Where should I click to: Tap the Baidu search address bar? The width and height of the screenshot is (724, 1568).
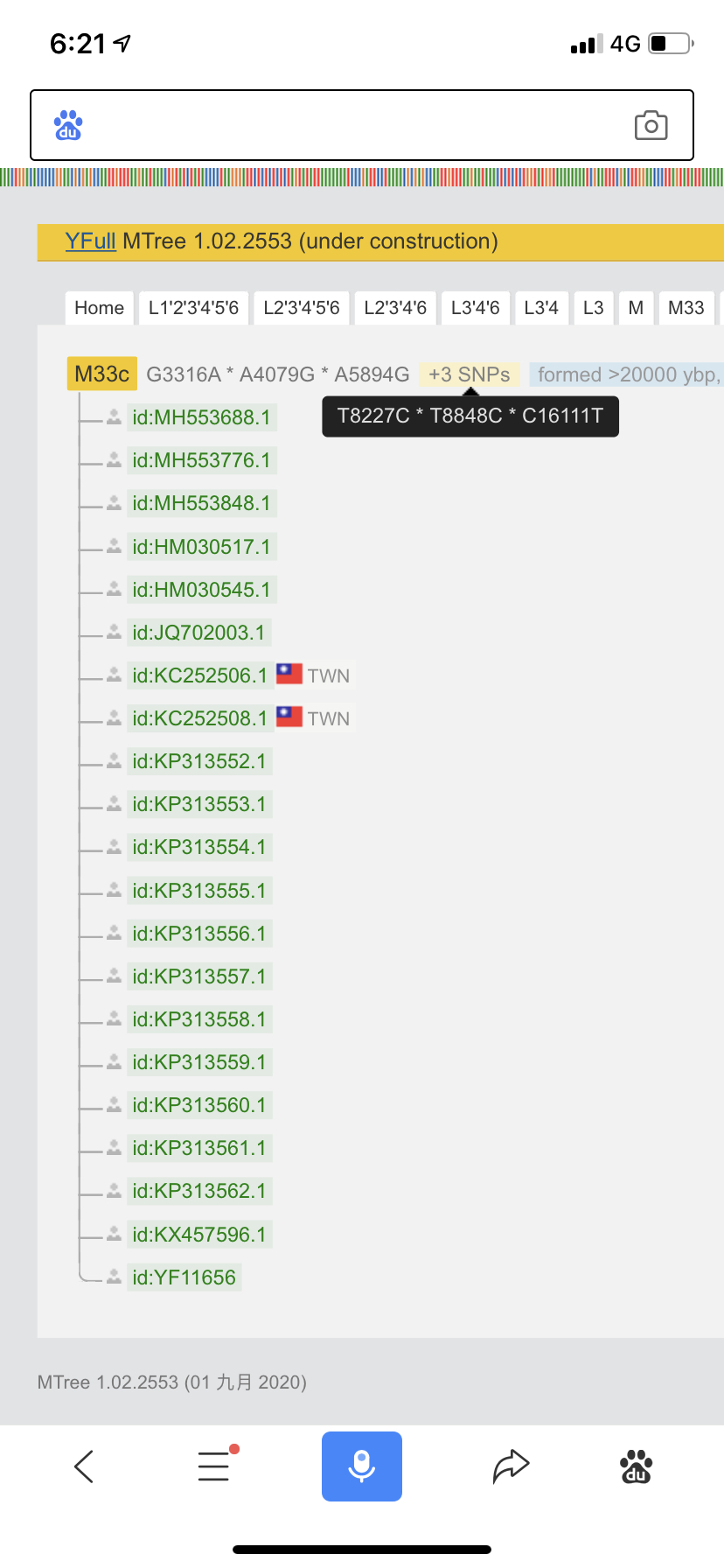point(362,125)
